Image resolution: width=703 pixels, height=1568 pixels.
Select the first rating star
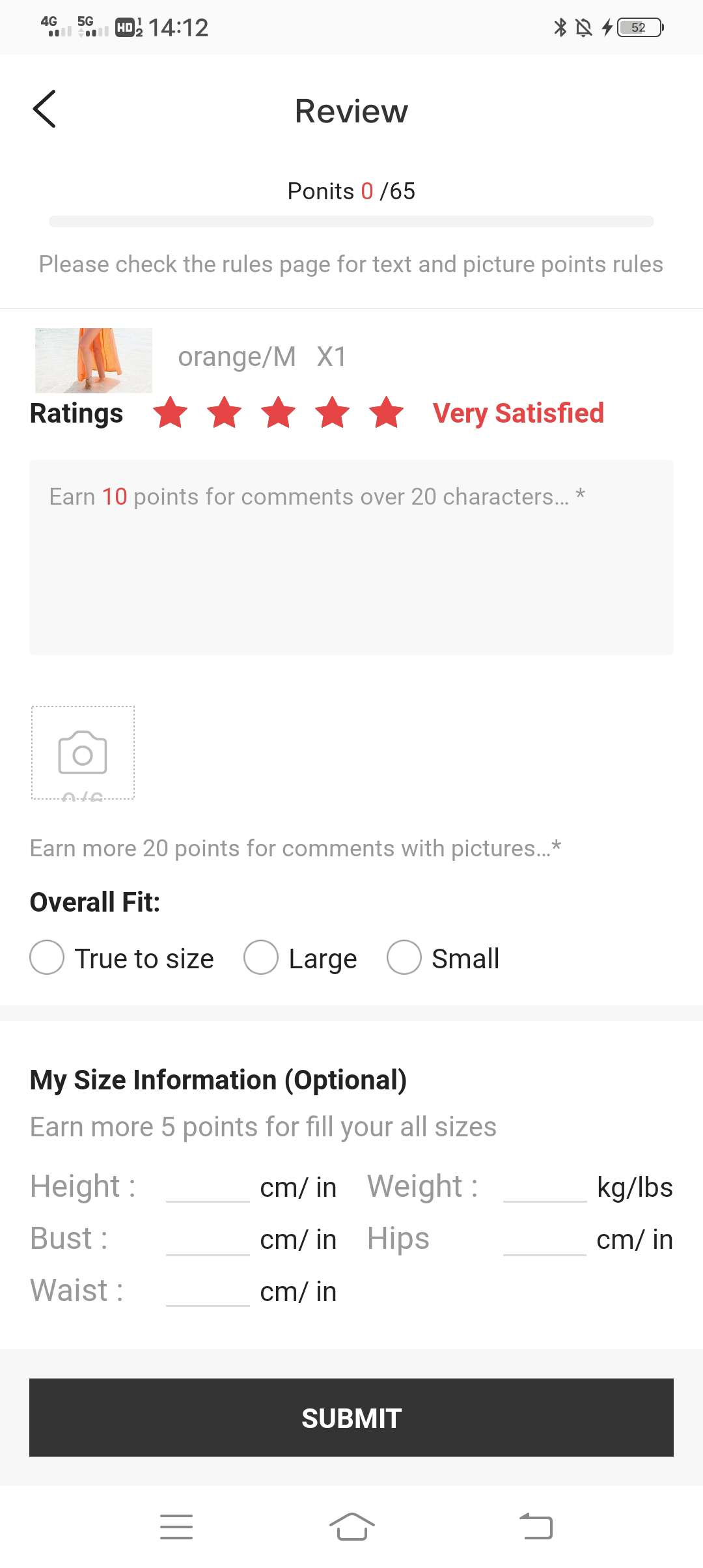pyautogui.click(x=171, y=412)
